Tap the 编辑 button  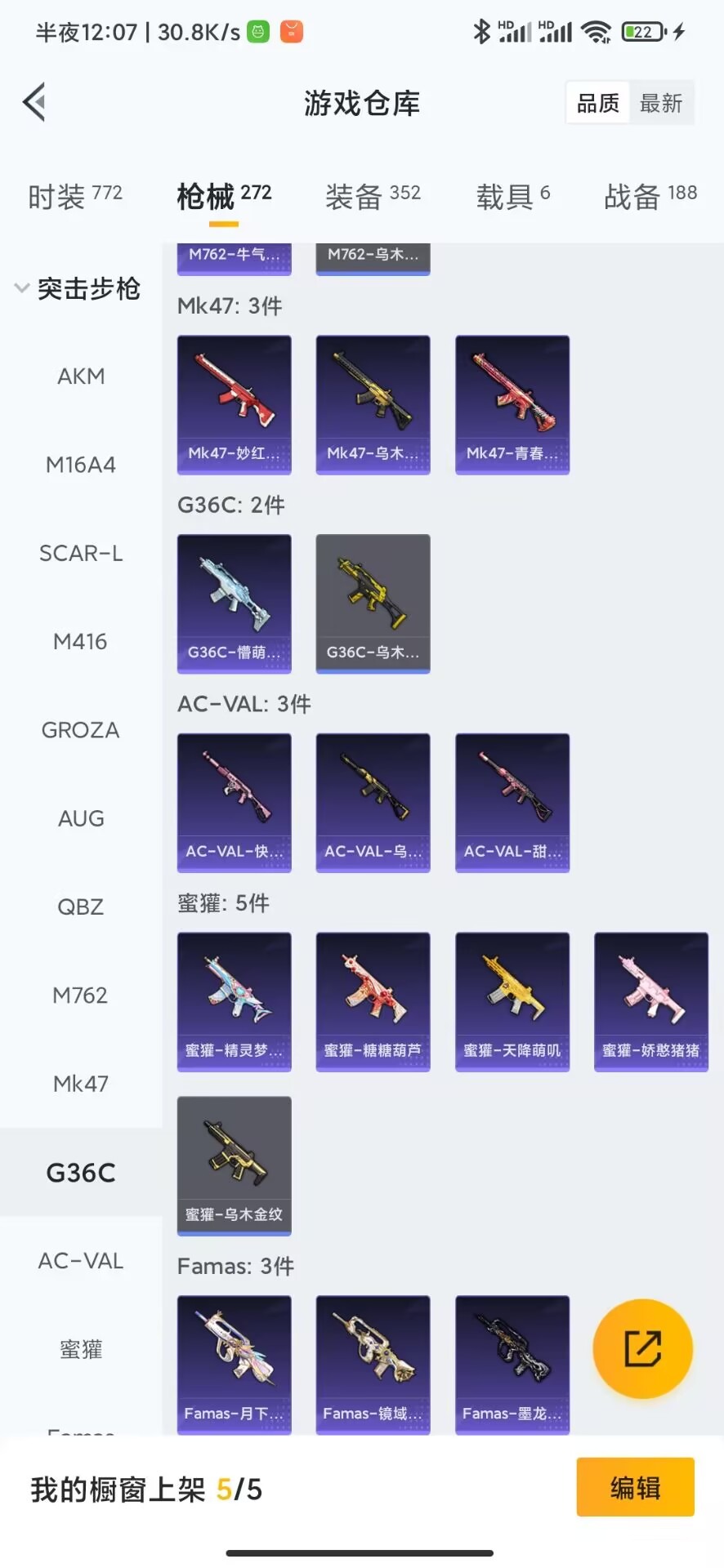click(635, 1487)
